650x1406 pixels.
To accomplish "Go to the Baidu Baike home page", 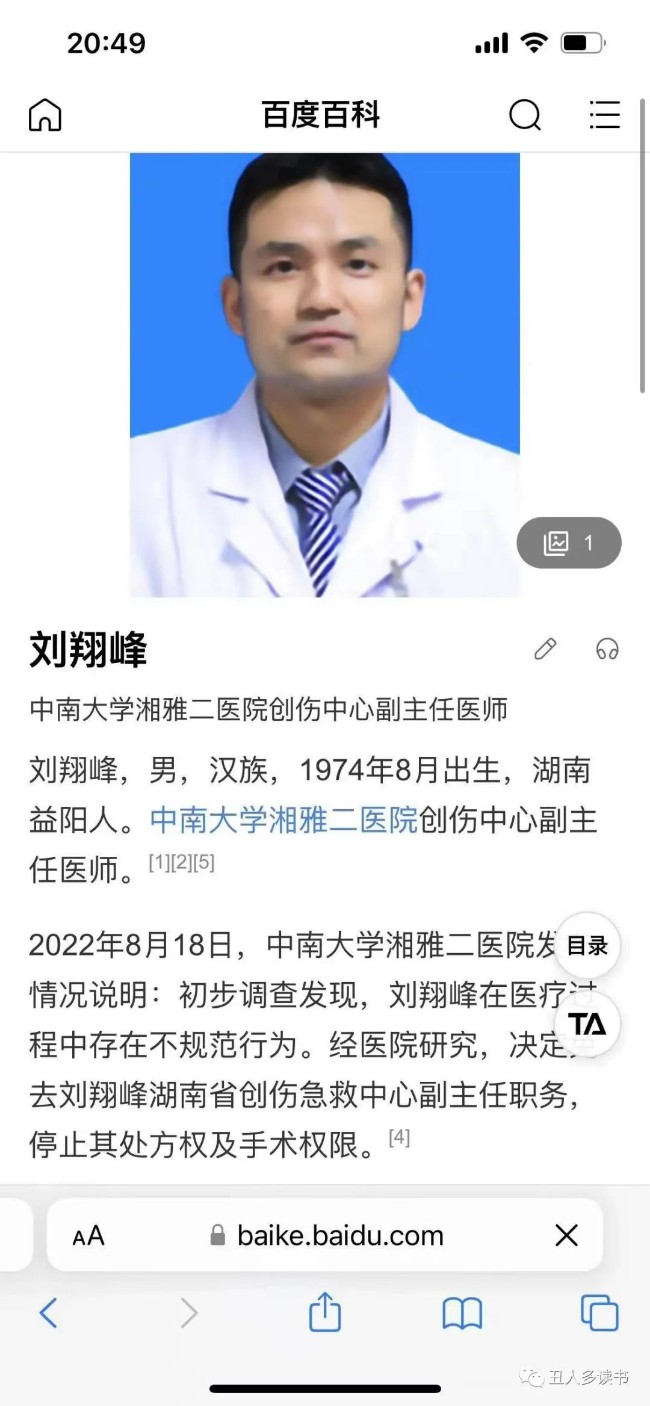I will pos(44,115).
